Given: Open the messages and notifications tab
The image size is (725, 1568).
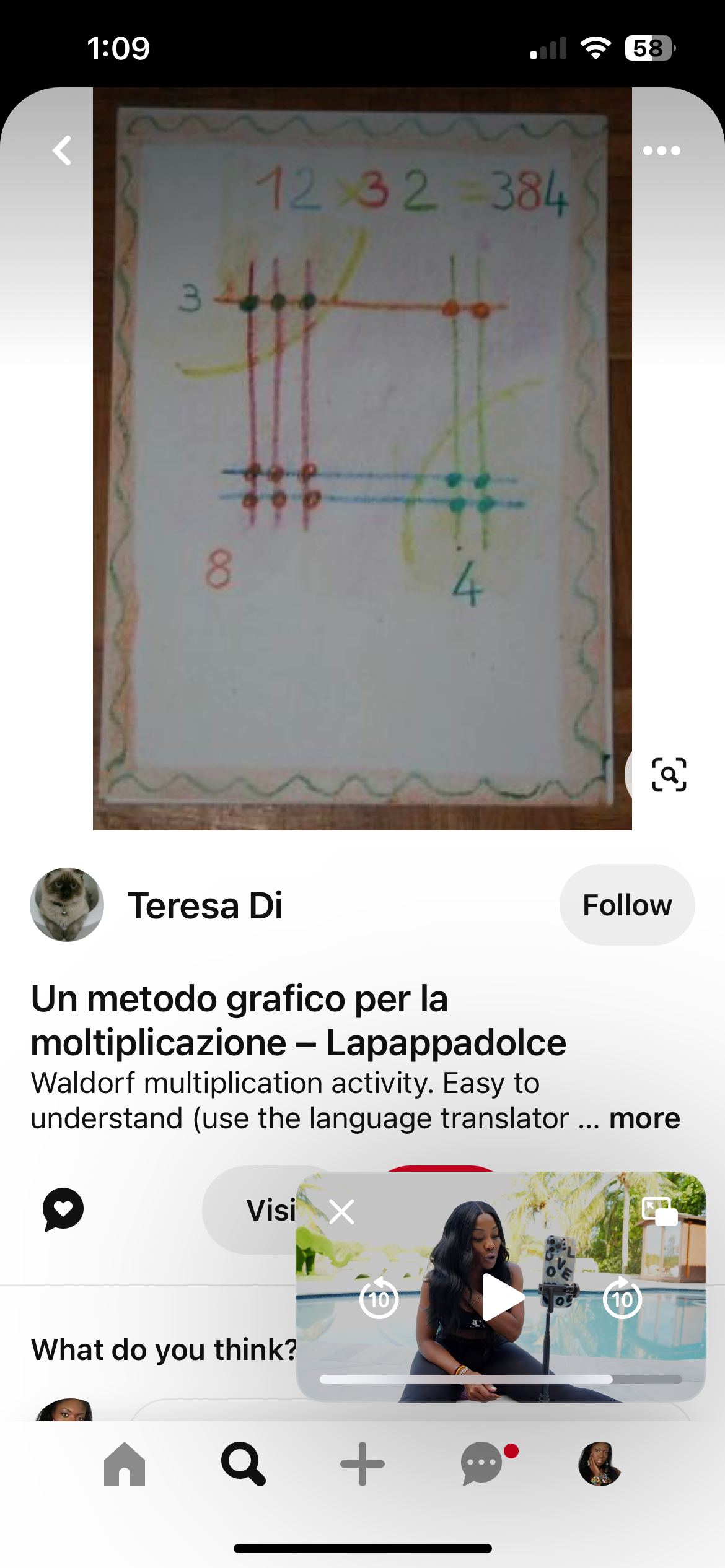Looking at the screenshot, I should (x=483, y=1464).
